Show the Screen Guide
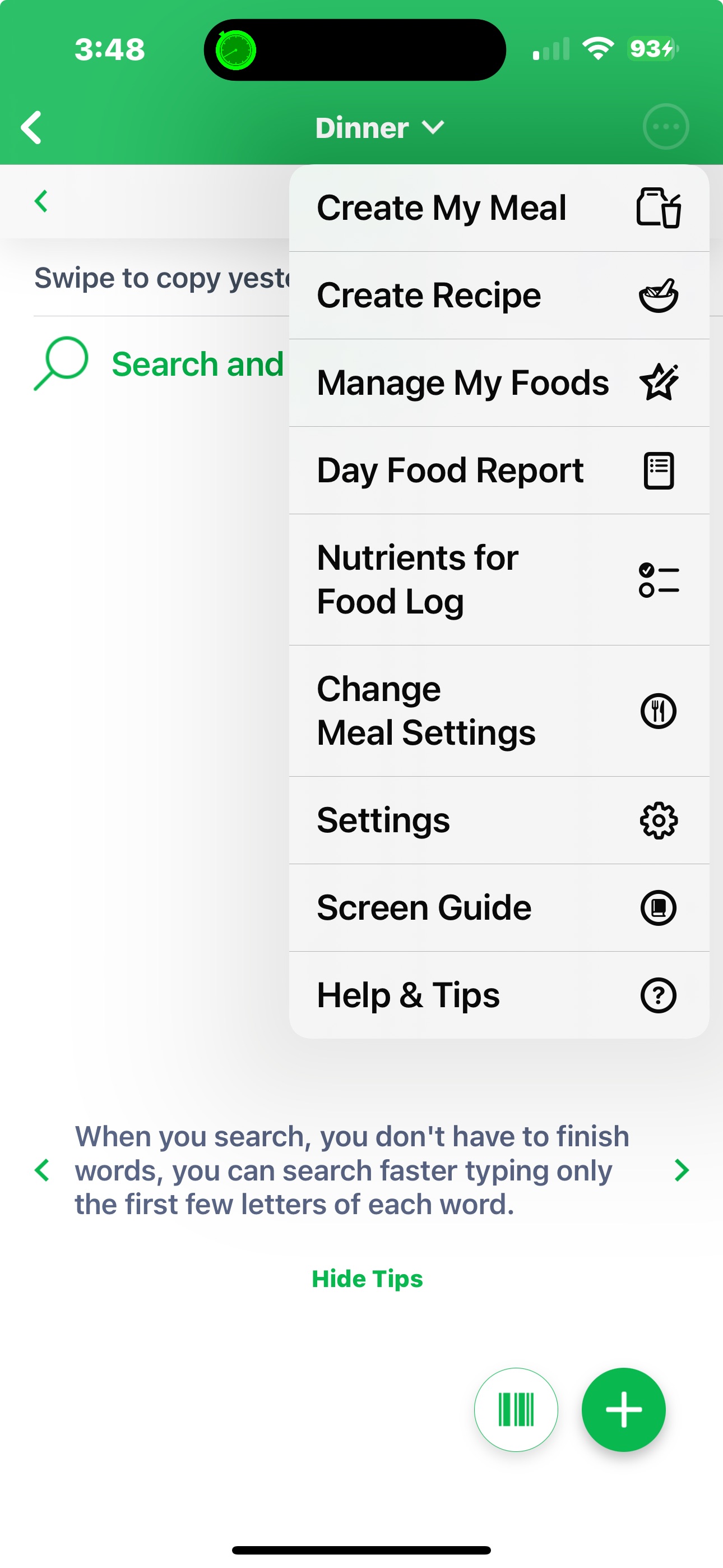 click(x=498, y=907)
